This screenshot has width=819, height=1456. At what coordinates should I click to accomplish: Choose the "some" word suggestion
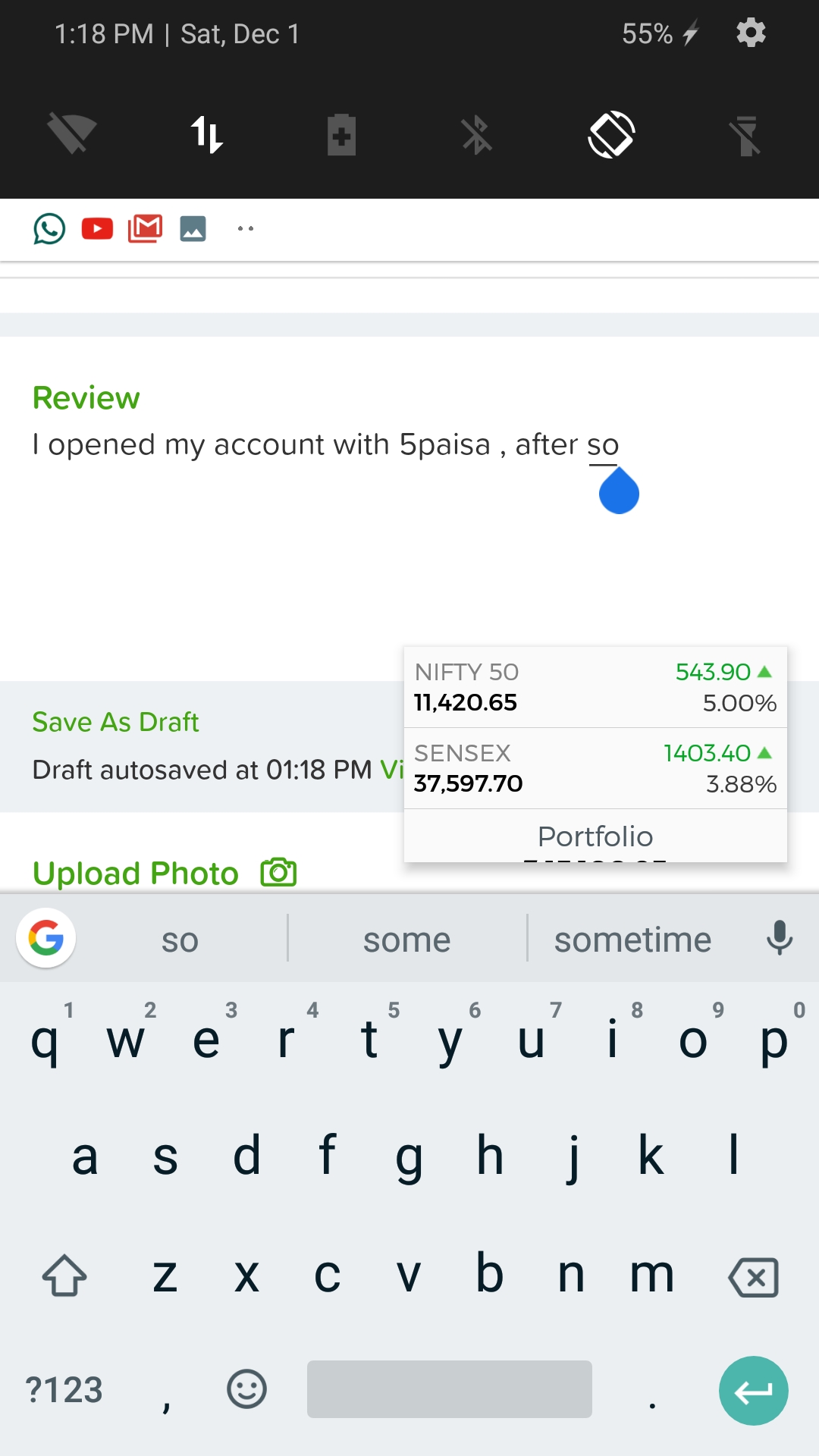tap(407, 940)
